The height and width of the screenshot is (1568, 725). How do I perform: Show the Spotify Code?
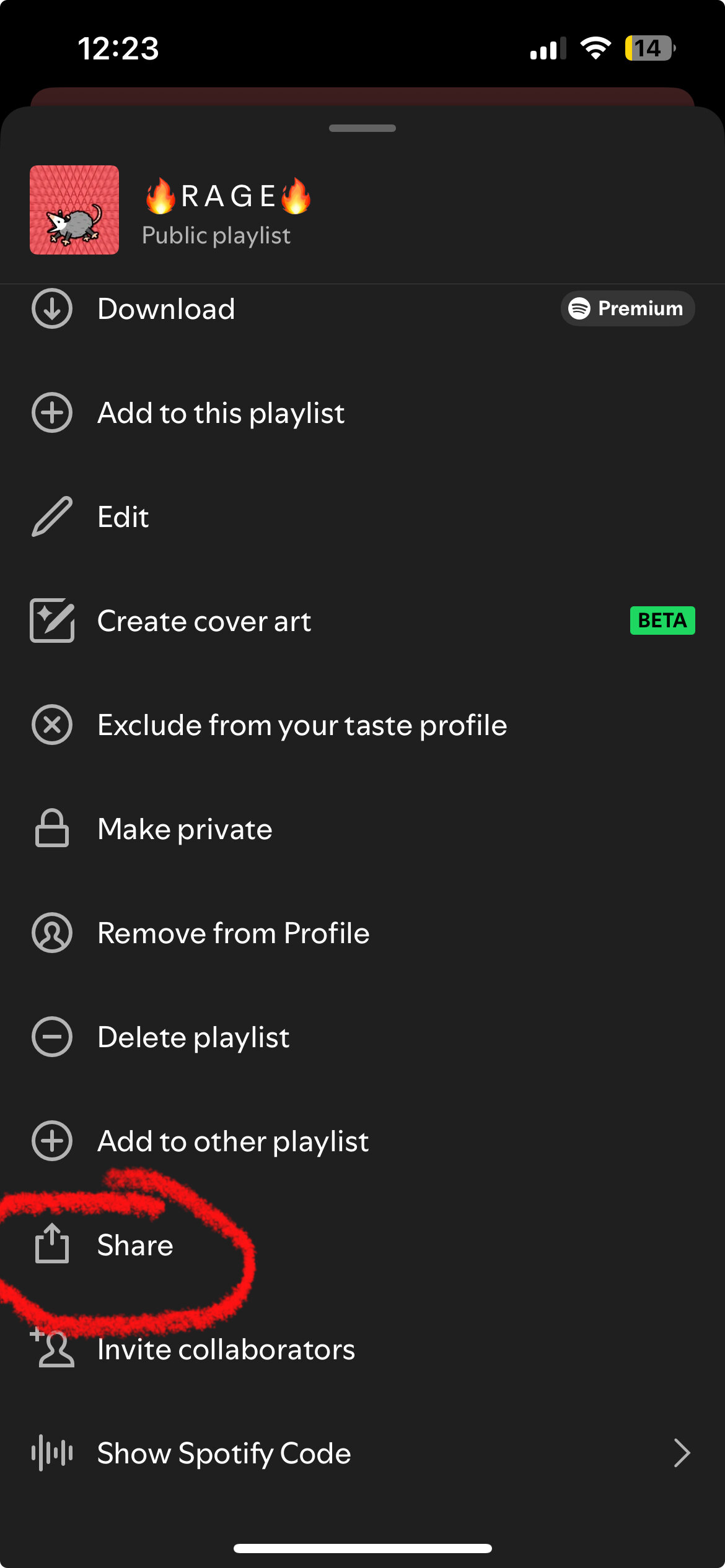click(224, 1453)
